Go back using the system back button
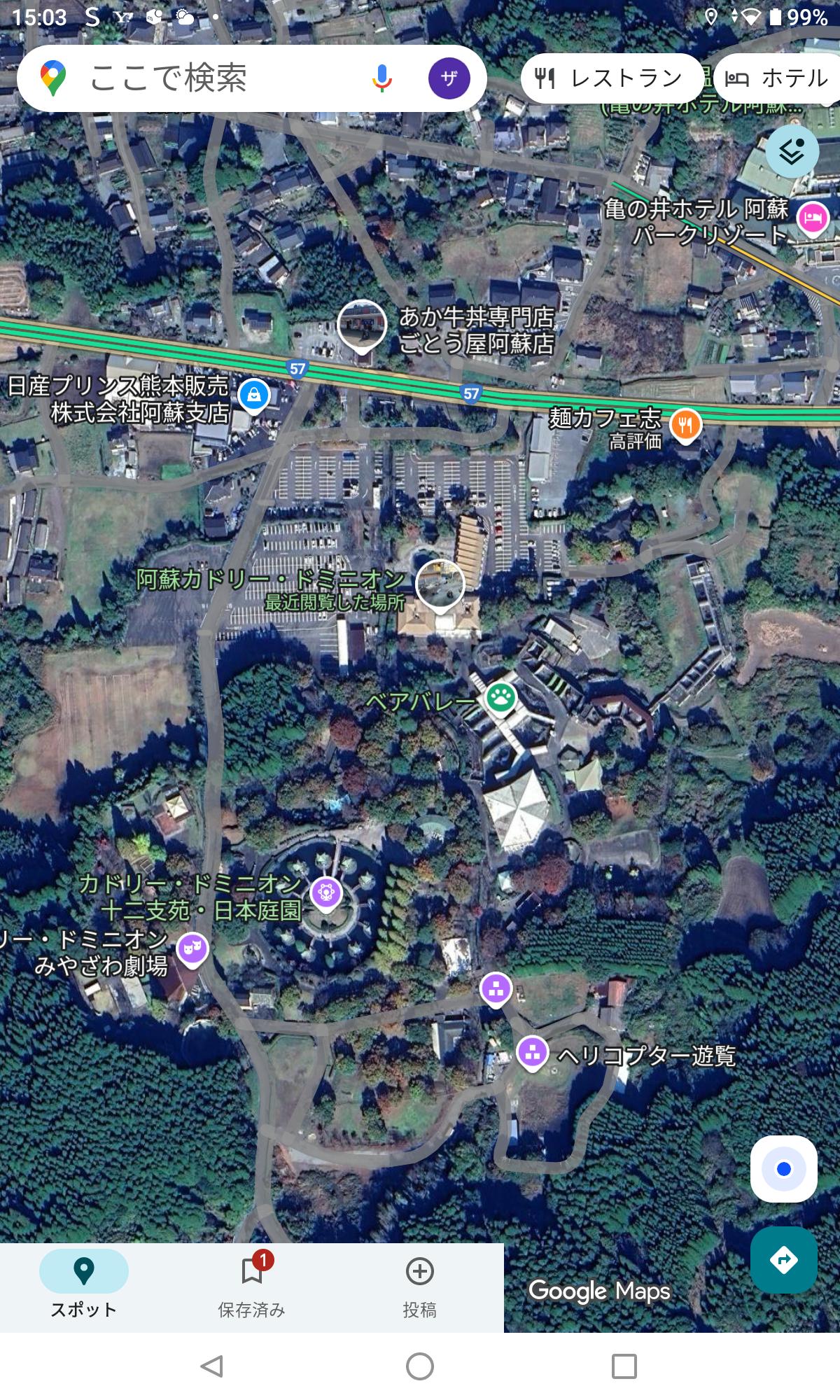Image resolution: width=840 pixels, height=1400 pixels. 211,1366
